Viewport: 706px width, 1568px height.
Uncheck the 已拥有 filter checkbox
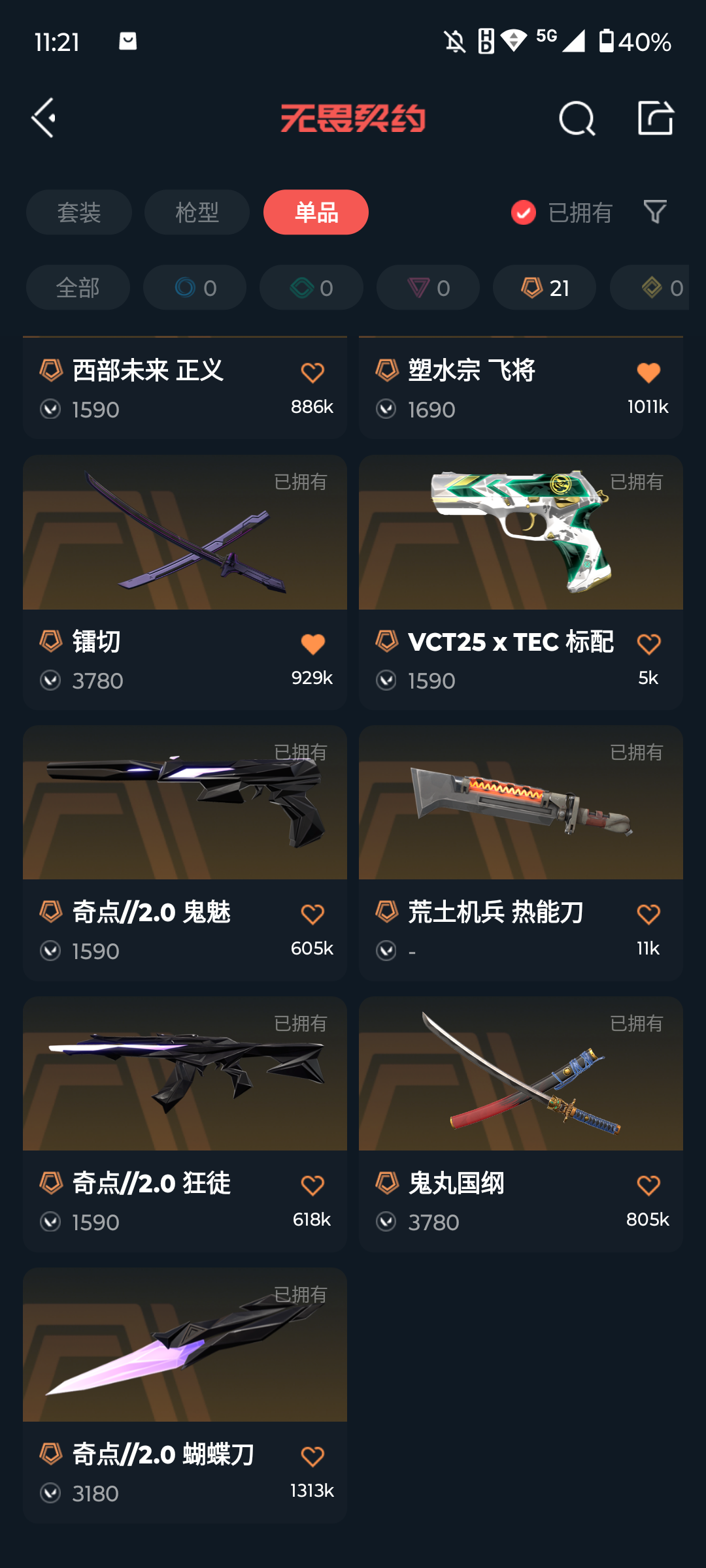[524, 212]
